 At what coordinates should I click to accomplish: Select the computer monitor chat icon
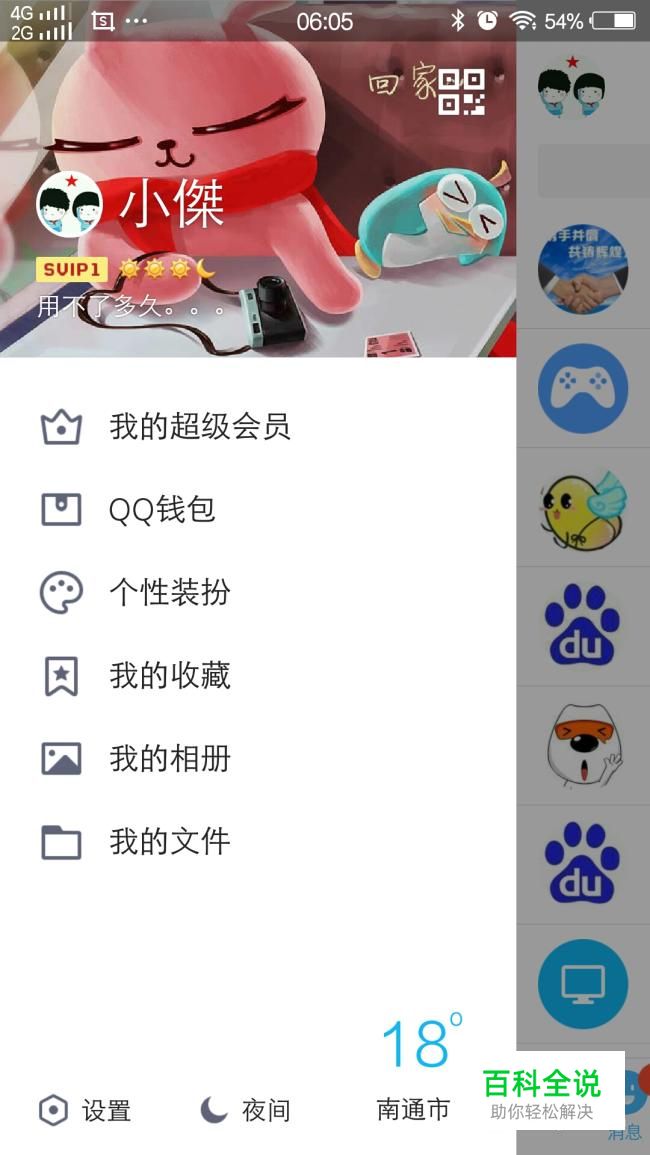click(582, 984)
